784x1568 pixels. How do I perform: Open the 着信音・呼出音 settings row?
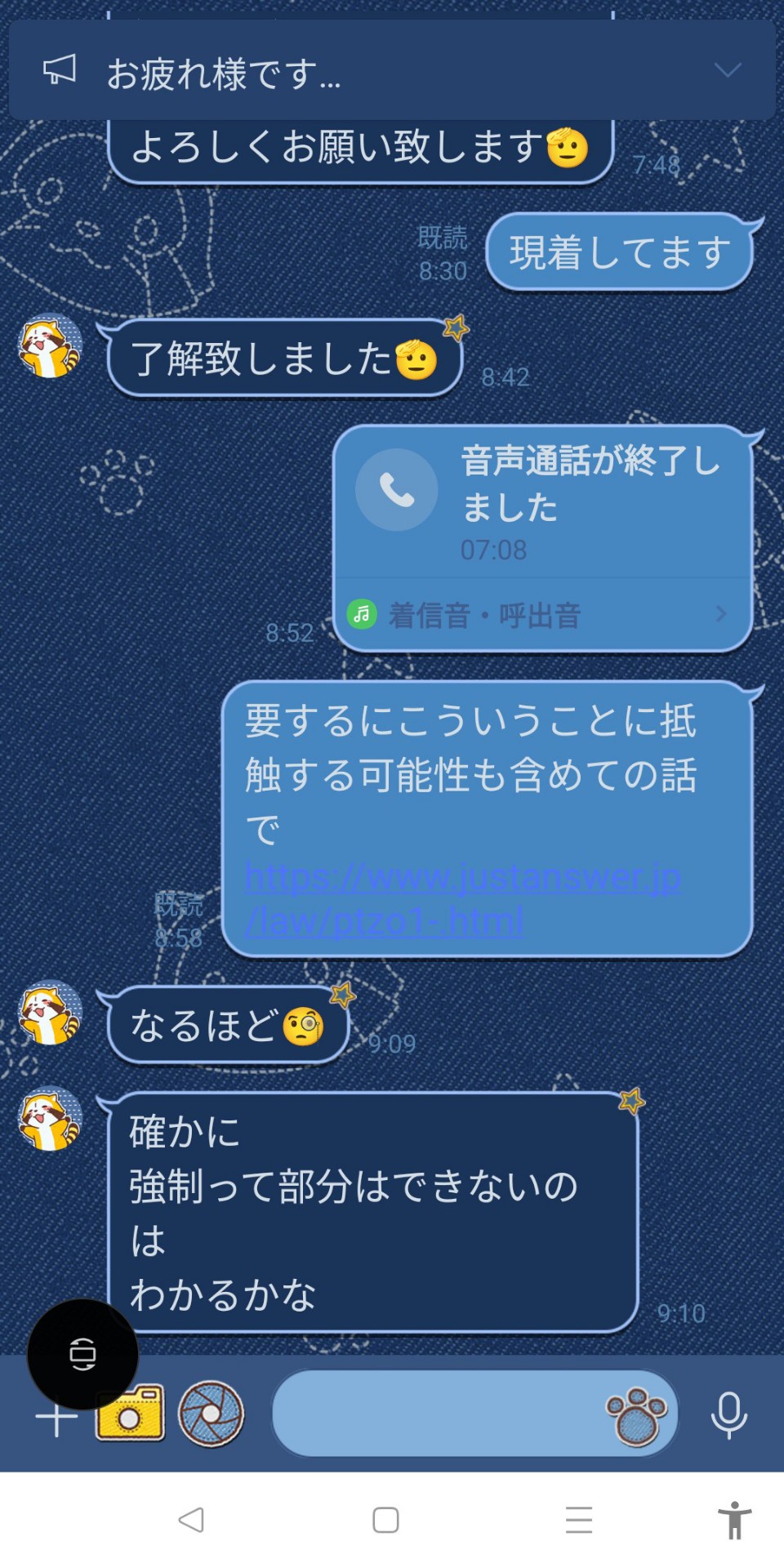coord(542,615)
